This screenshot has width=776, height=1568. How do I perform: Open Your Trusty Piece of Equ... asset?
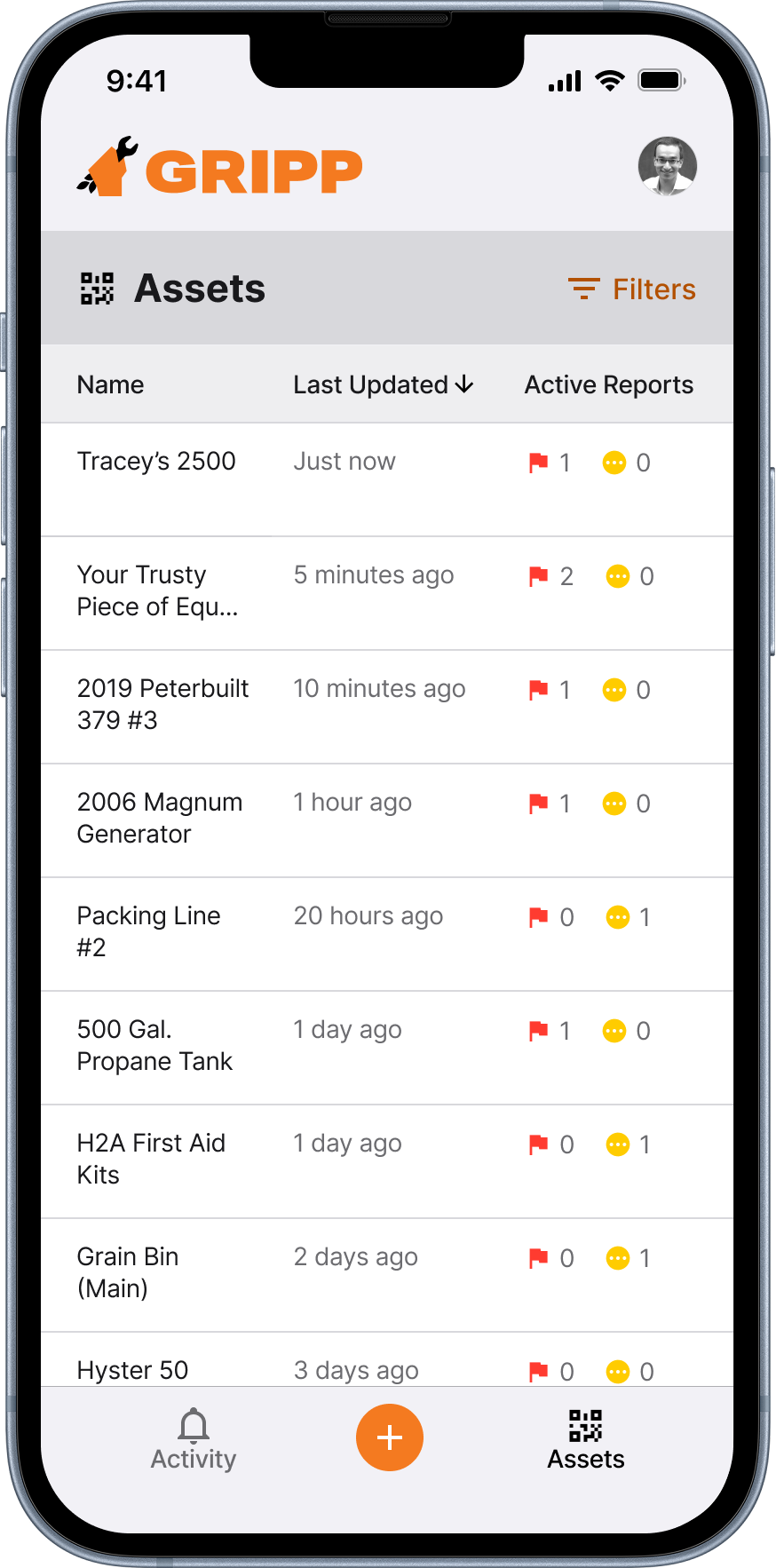pos(387,593)
